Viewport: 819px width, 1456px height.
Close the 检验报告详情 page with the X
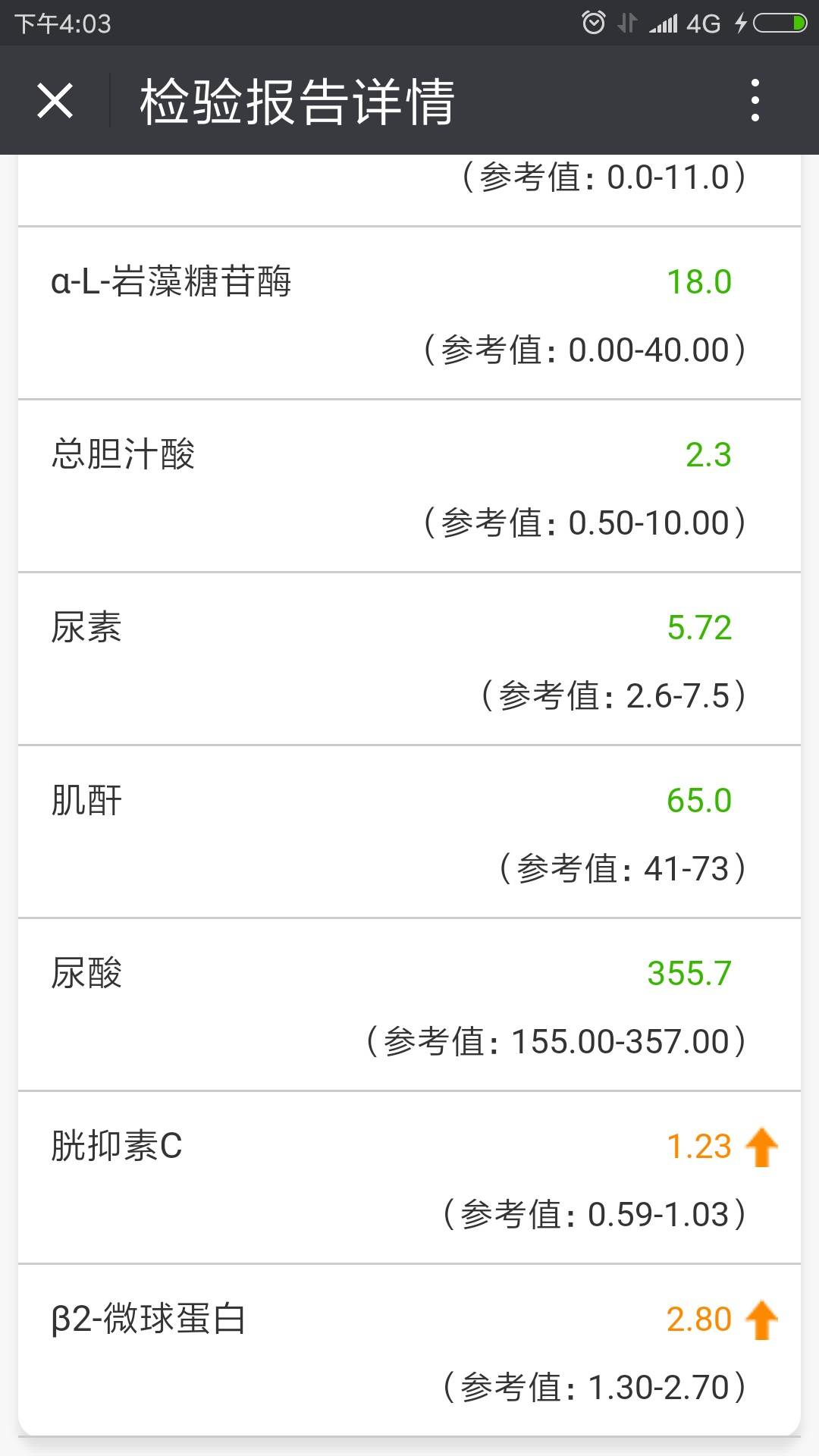pyautogui.click(x=57, y=102)
